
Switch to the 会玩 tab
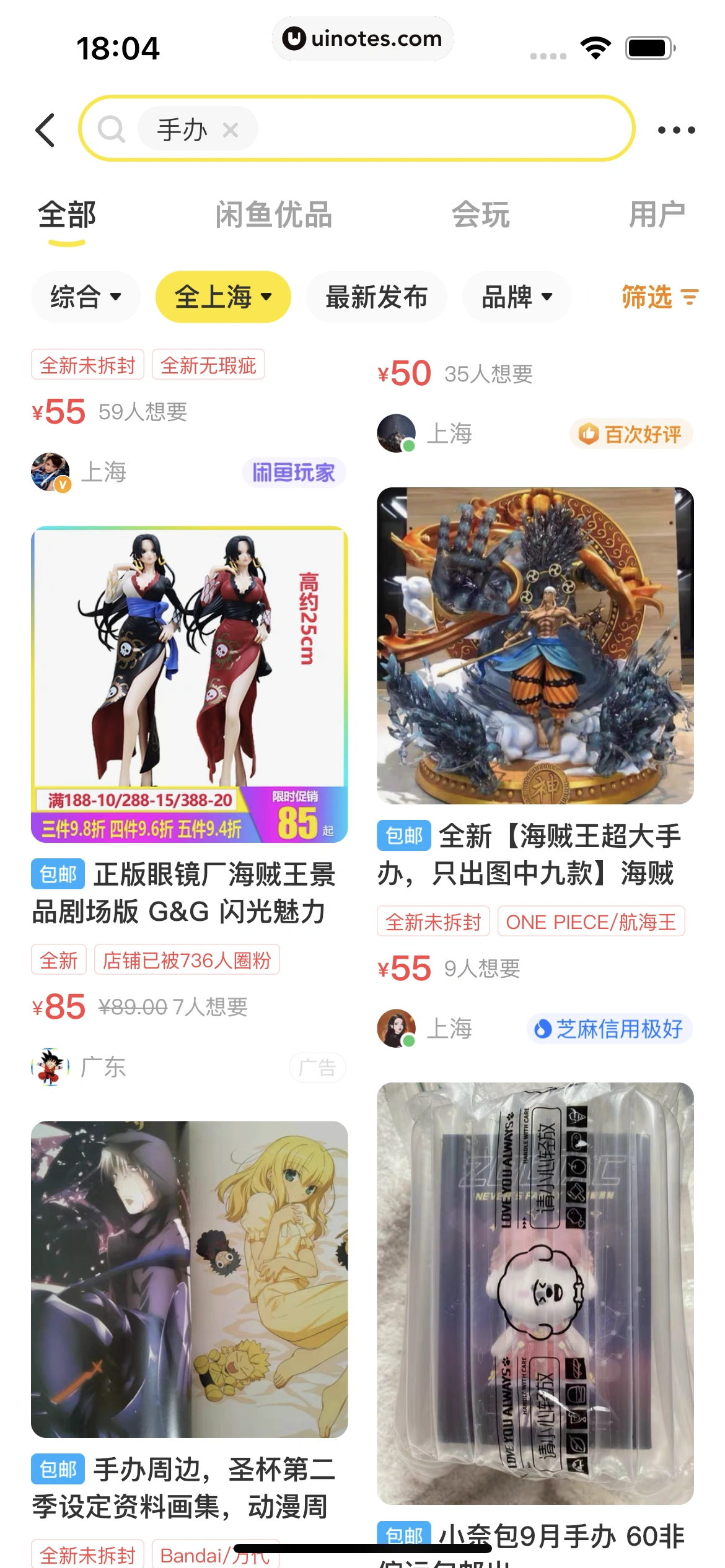[480, 216]
